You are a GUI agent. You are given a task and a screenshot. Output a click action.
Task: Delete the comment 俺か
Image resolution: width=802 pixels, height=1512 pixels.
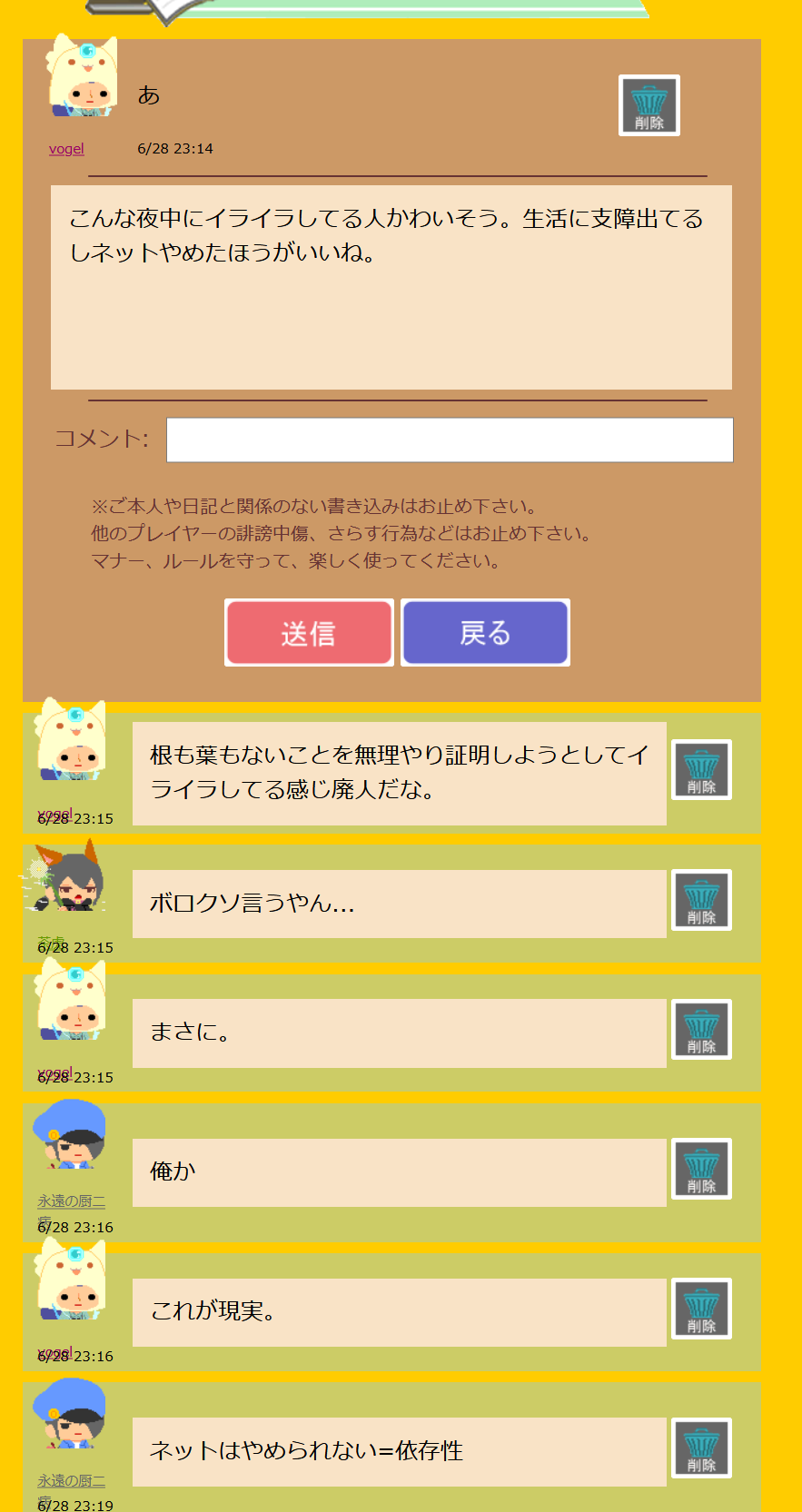point(701,1169)
